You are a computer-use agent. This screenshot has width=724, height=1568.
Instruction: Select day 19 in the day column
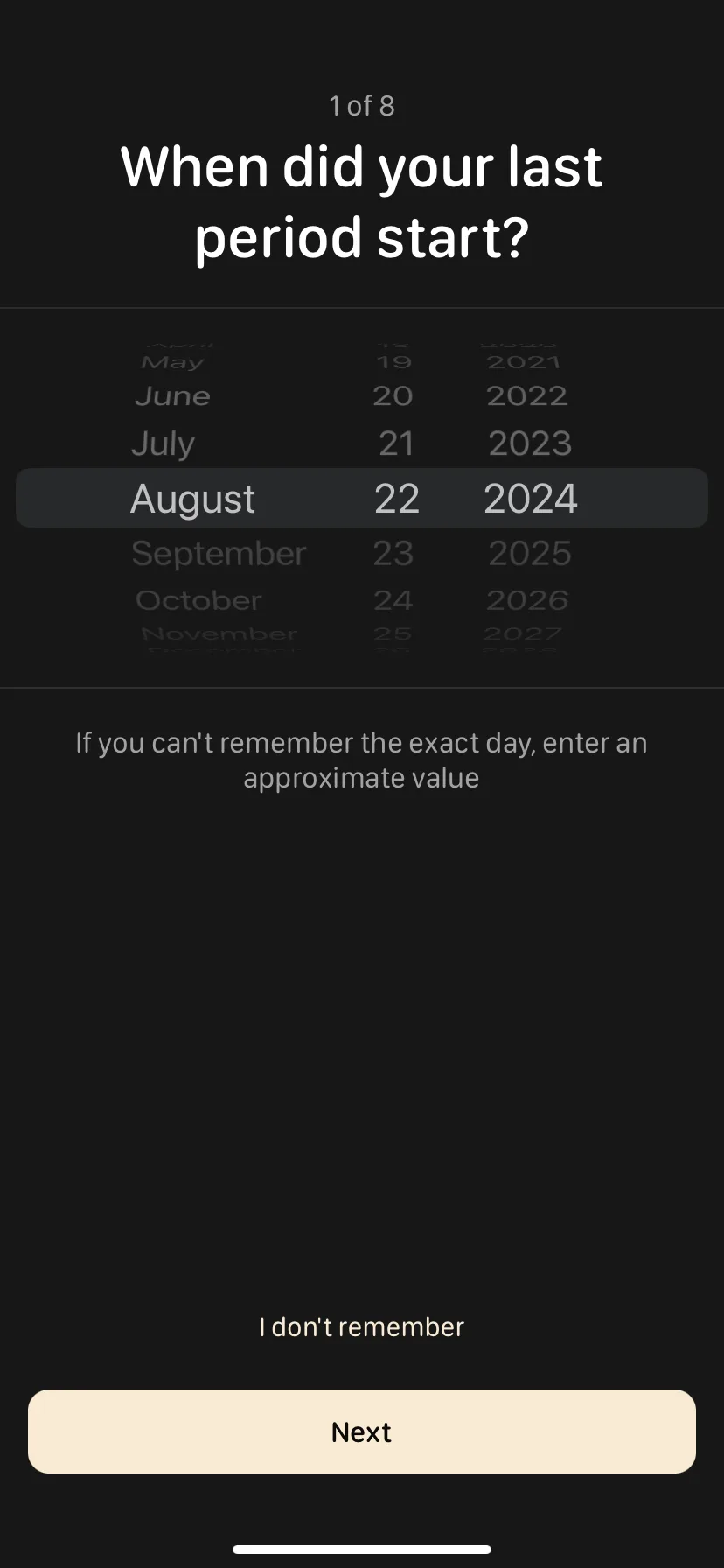pyautogui.click(x=393, y=361)
